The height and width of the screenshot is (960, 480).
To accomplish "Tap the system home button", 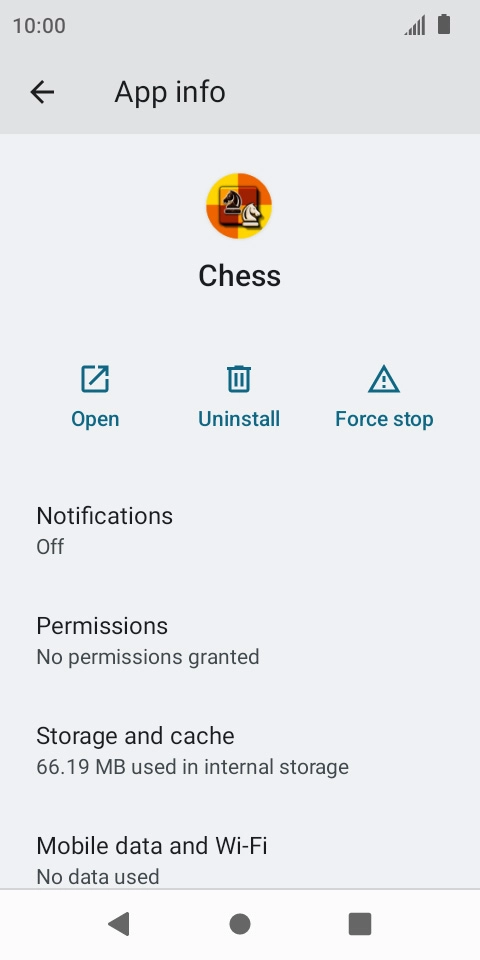I will (240, 924).
